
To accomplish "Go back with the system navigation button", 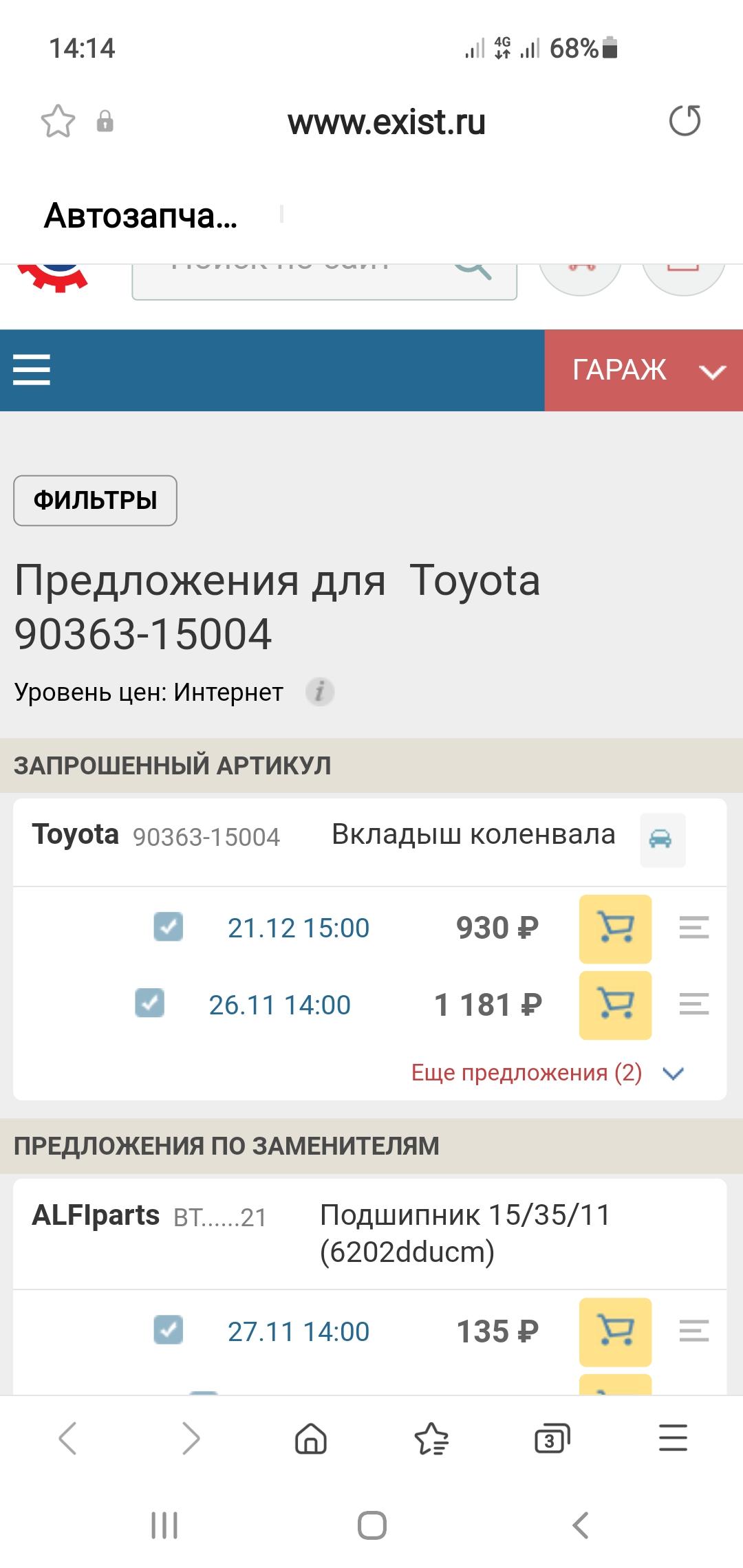I will pos(581,1525).
